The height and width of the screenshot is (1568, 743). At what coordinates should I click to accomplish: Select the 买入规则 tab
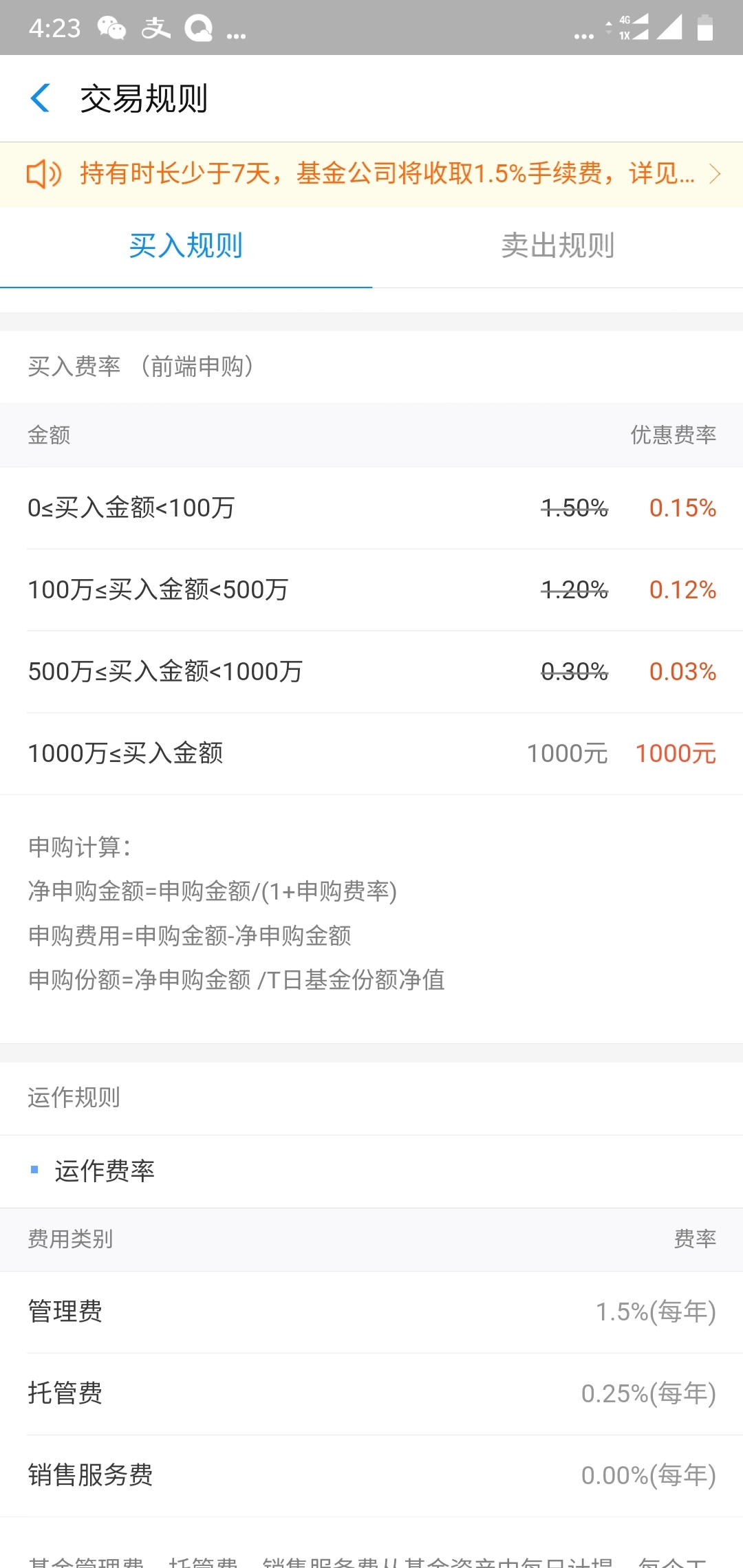(186, 246)
